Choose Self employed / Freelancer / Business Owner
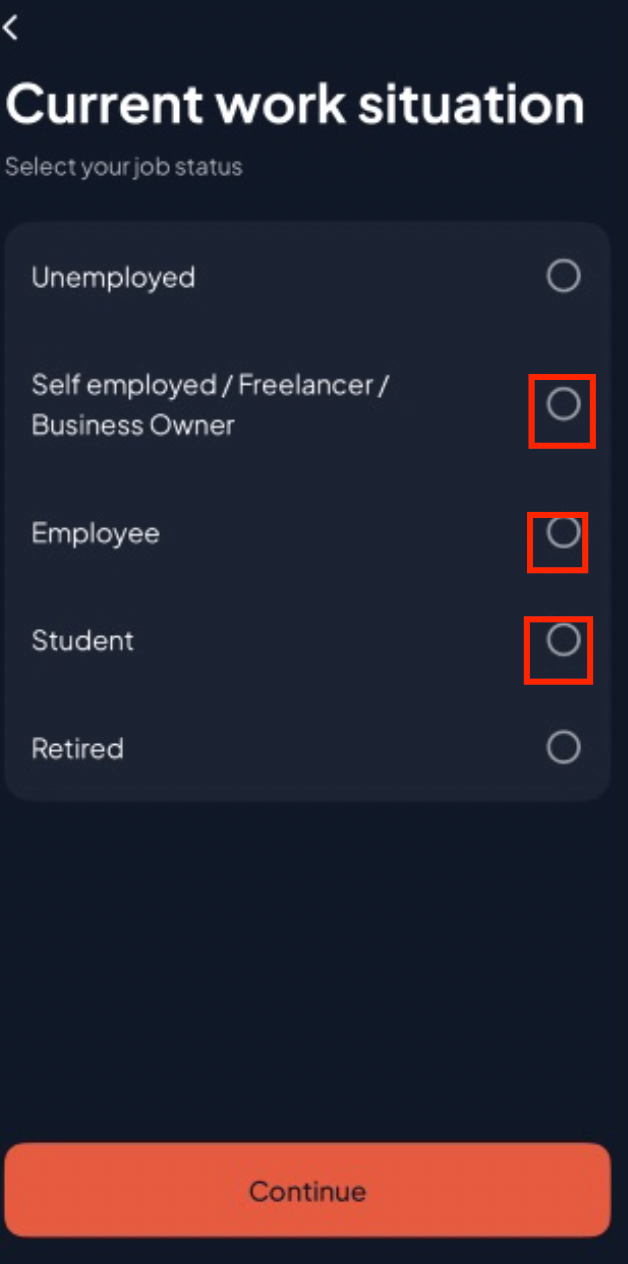 pos(563,405)
